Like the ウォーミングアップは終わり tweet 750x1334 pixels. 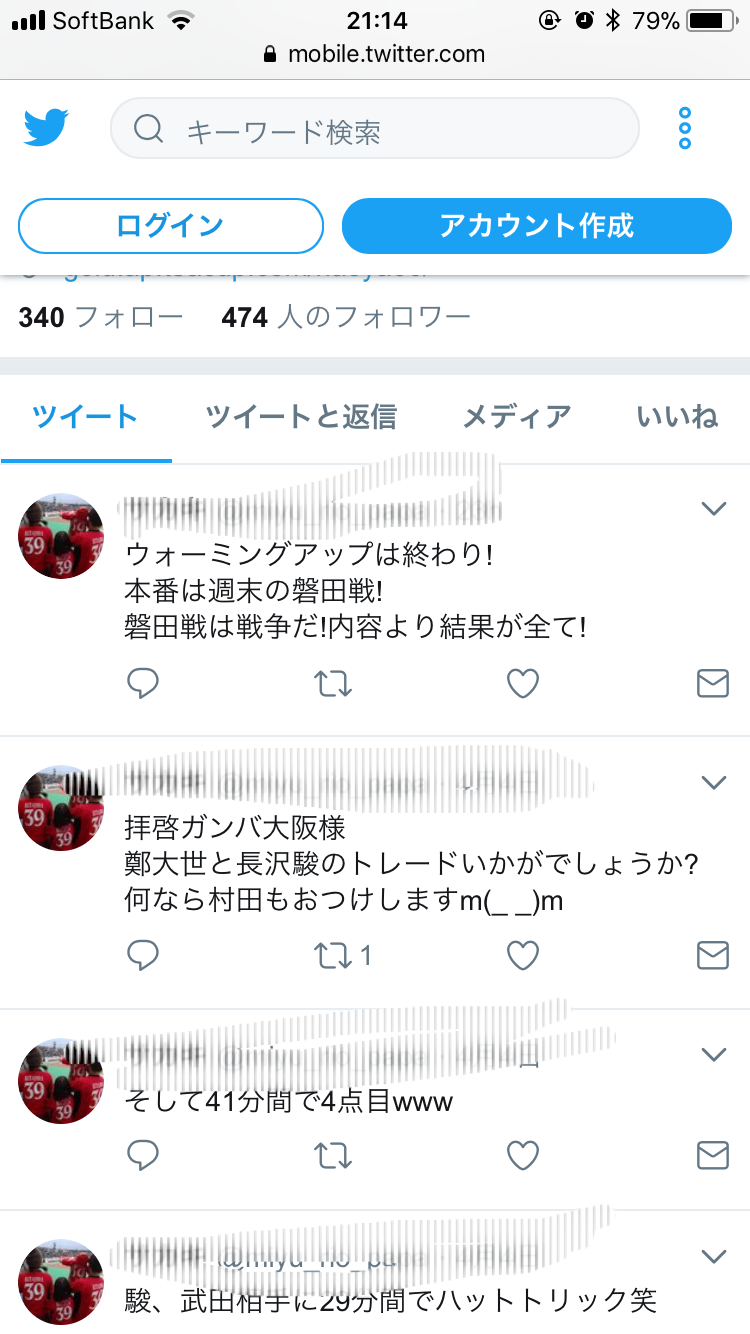tap(523, 683)
